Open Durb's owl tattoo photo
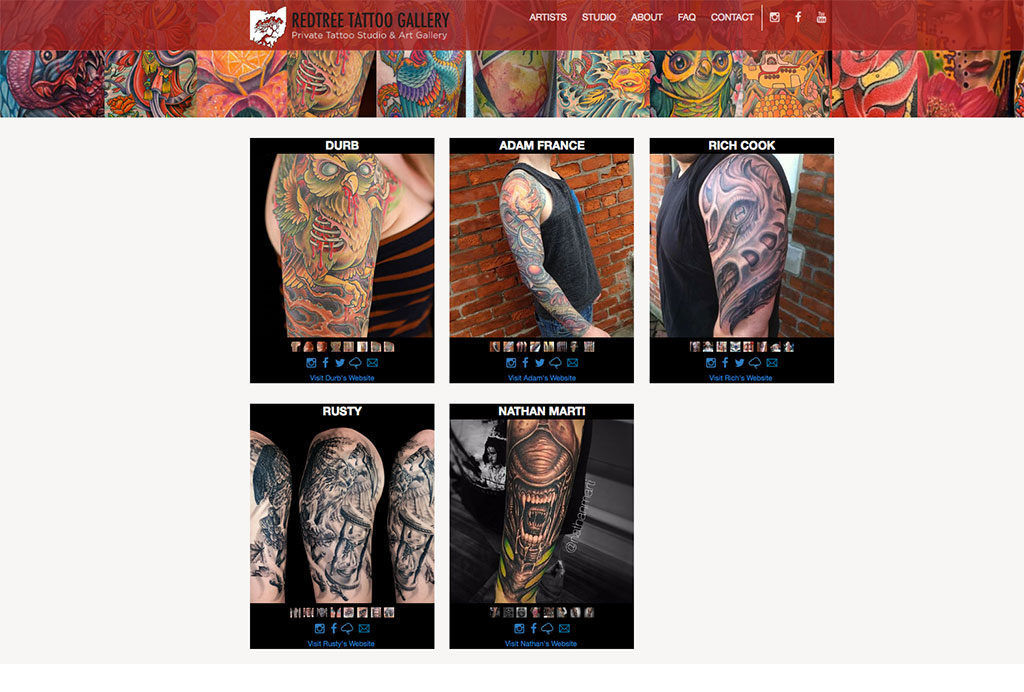This screenshot has height=692, width=1024. 342,245
